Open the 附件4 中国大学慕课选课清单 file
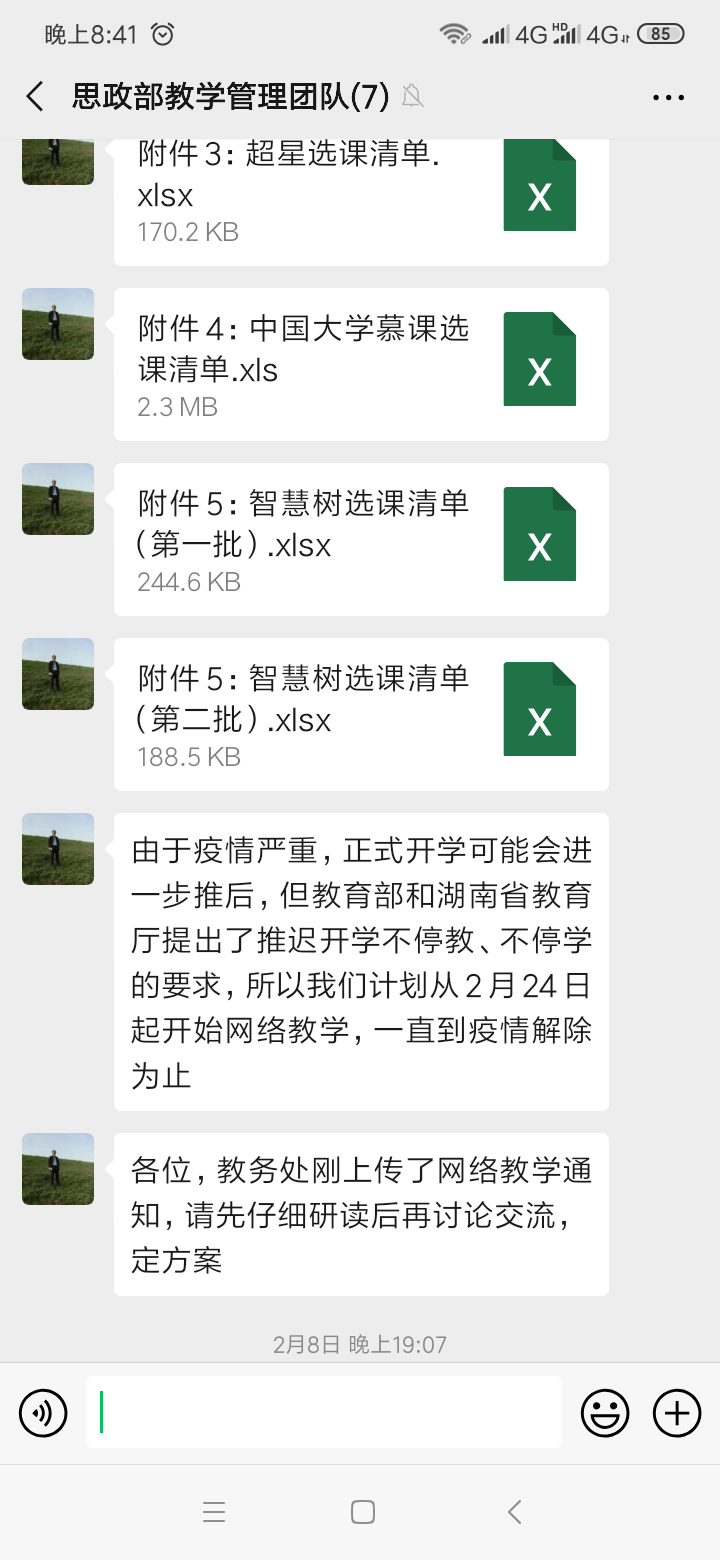Image resolution: width=720 pixels, height=1560 pixels. 360,364
